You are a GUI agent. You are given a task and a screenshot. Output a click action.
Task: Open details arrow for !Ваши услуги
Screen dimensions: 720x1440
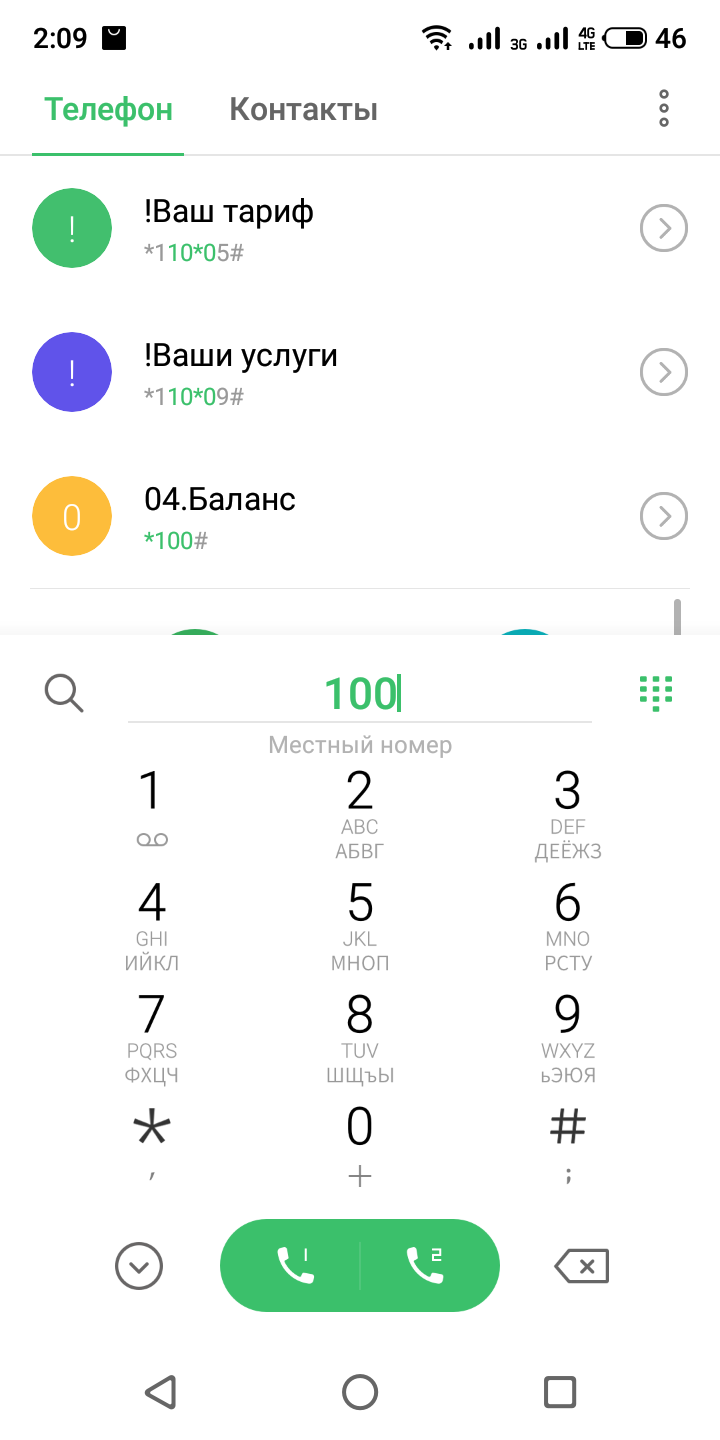pyautogui.click(x=663, y=372)
